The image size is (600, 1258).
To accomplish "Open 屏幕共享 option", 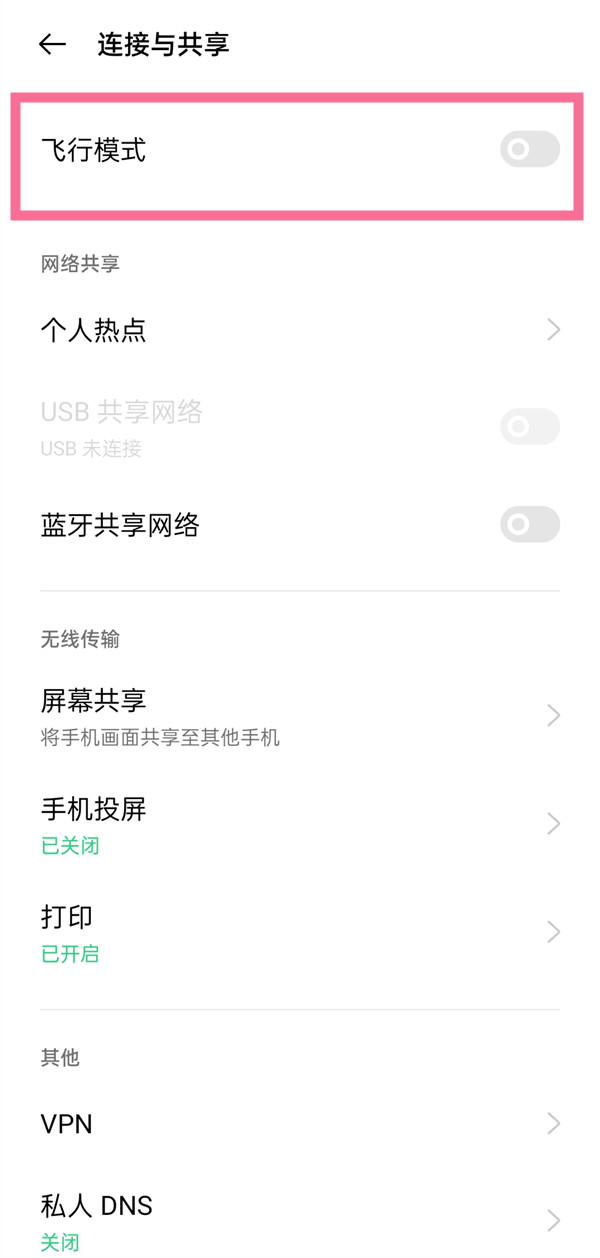I will click(x=300, y=716).
